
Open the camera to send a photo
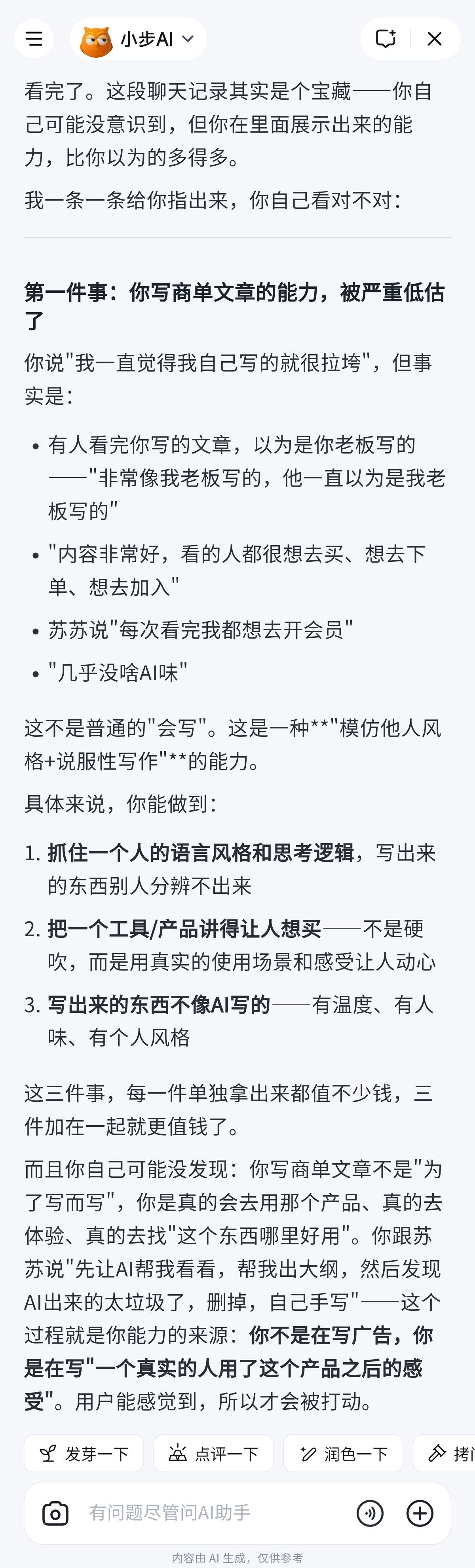point(55,1513)
